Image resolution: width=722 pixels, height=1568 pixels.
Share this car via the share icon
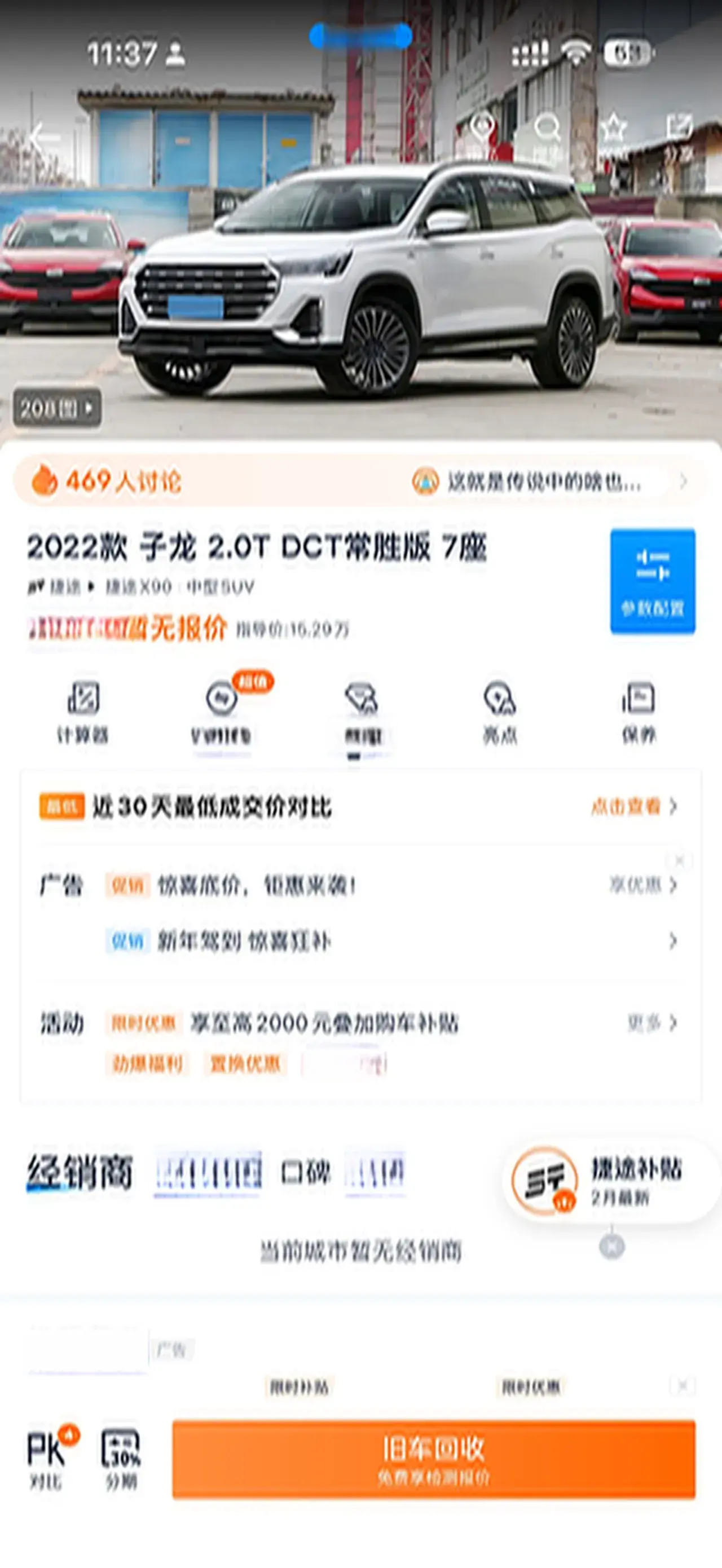(x=678, y=129)
